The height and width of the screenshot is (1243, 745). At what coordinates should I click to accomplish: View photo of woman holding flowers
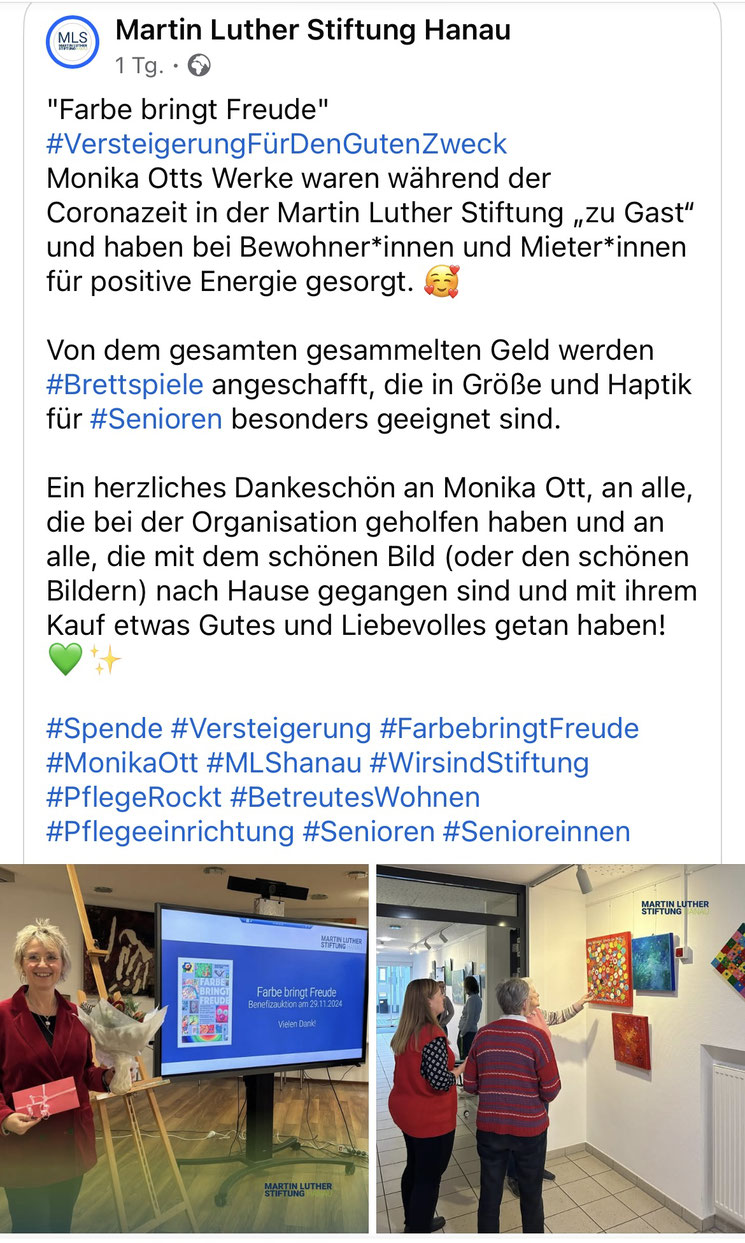184,1048
